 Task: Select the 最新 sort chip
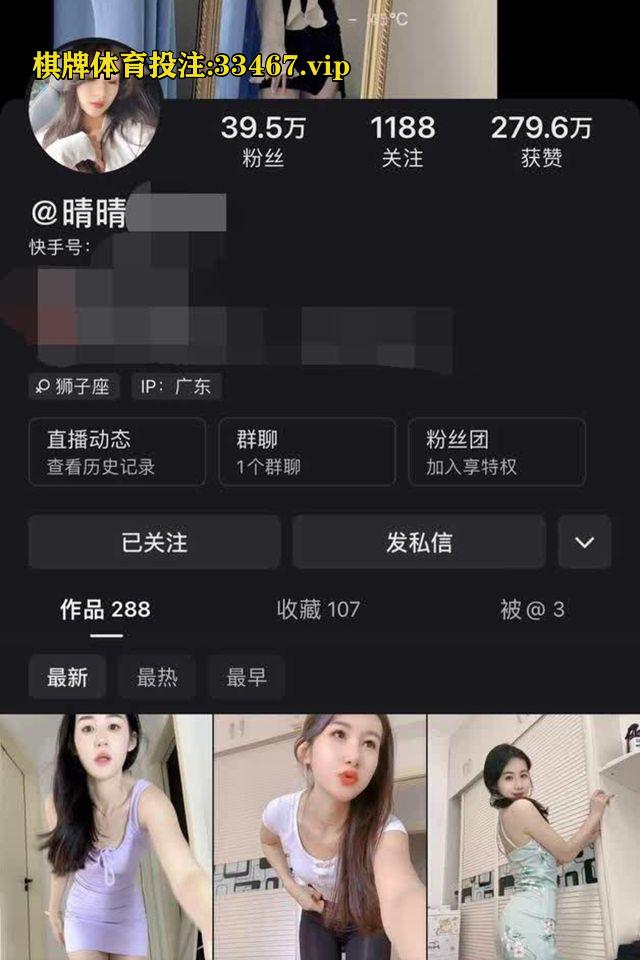[x=68, y=677]
